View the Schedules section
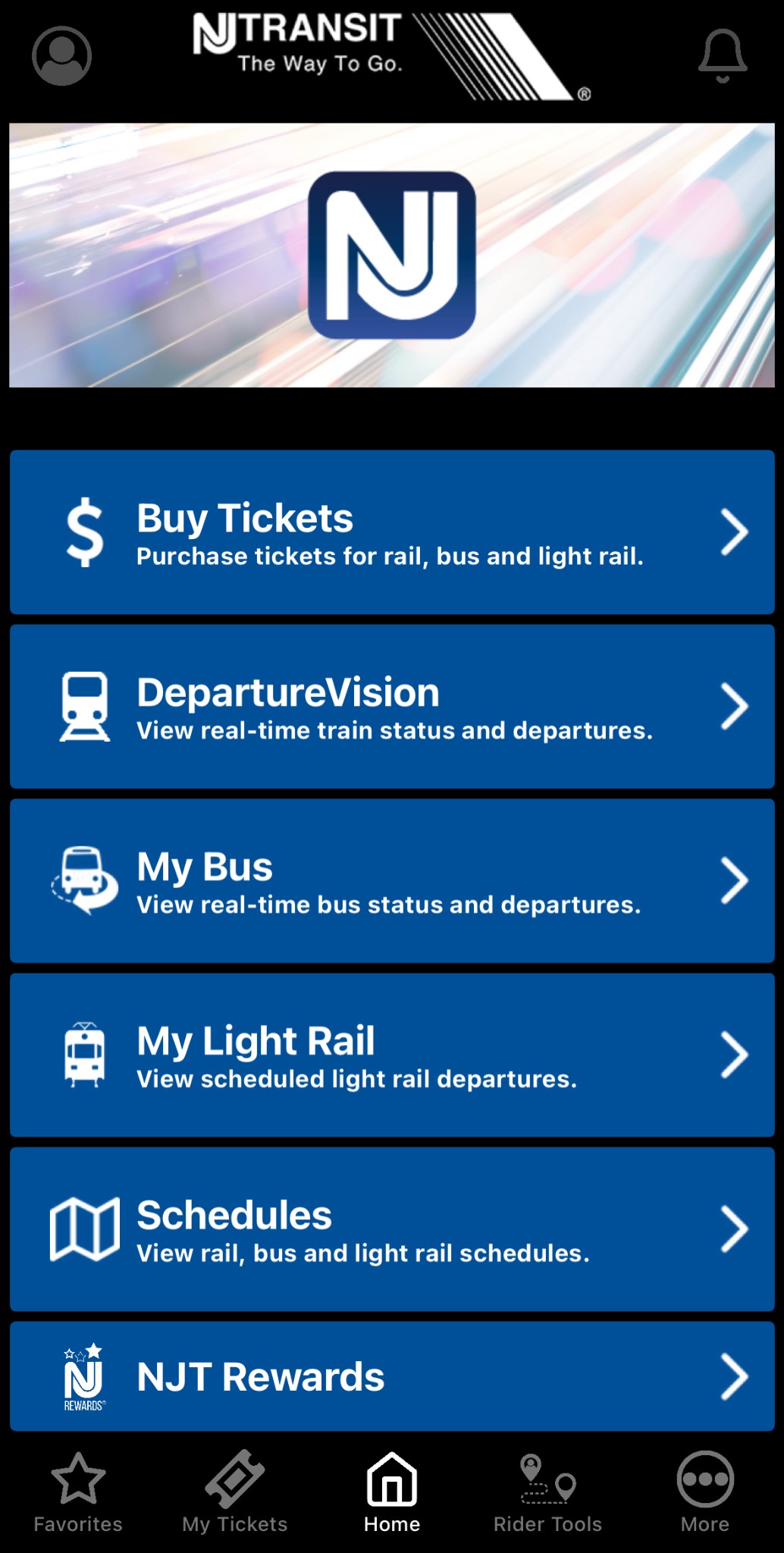This screenshot has width=784, height=1553. click(x=392, y=1229)
